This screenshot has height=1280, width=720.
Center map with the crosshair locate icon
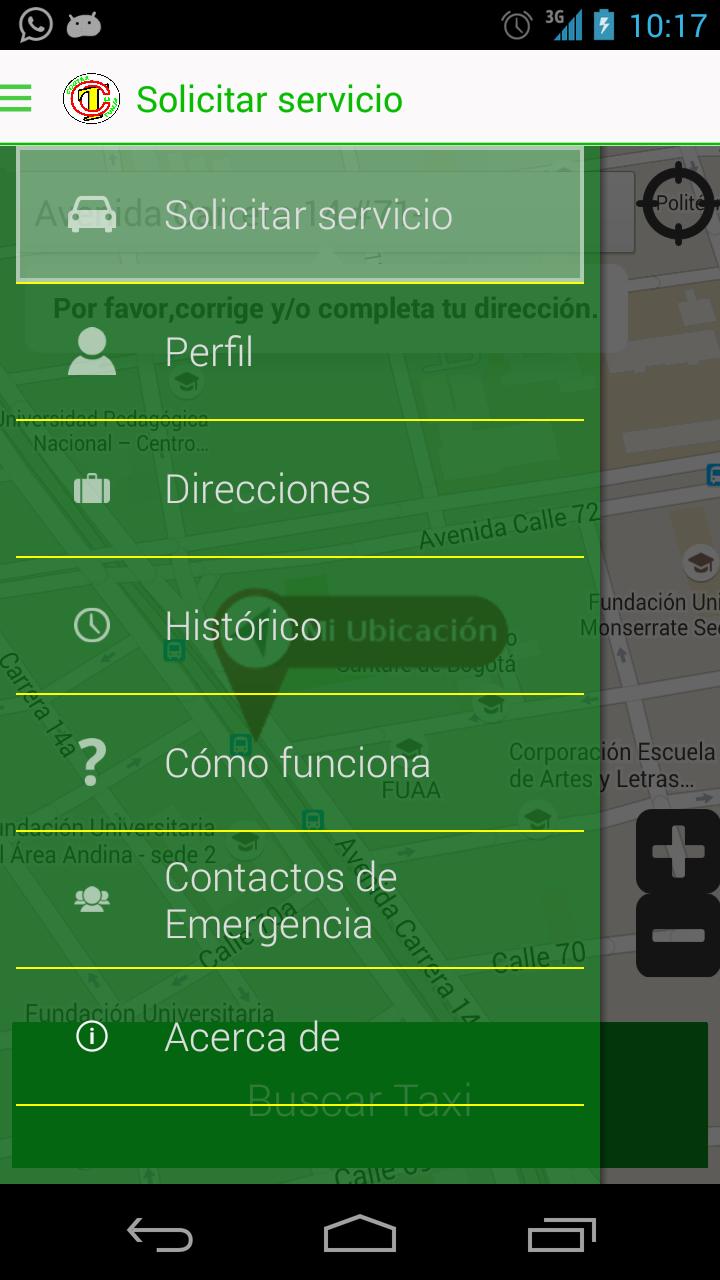[678, 203]
